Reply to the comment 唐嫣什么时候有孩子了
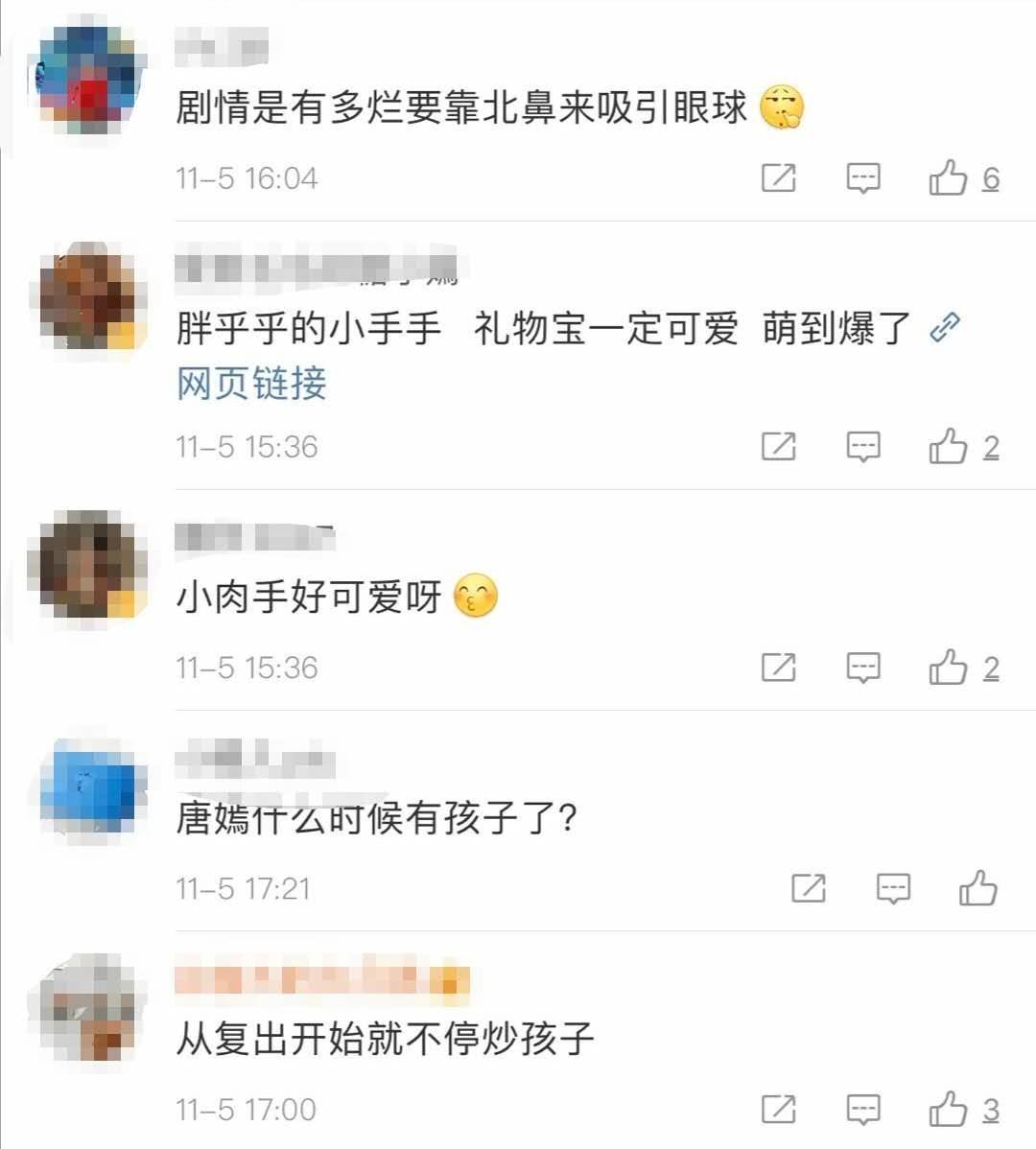Image resolution: width=1036 pixels, height=1149 pixels. [x=893, y=889]
